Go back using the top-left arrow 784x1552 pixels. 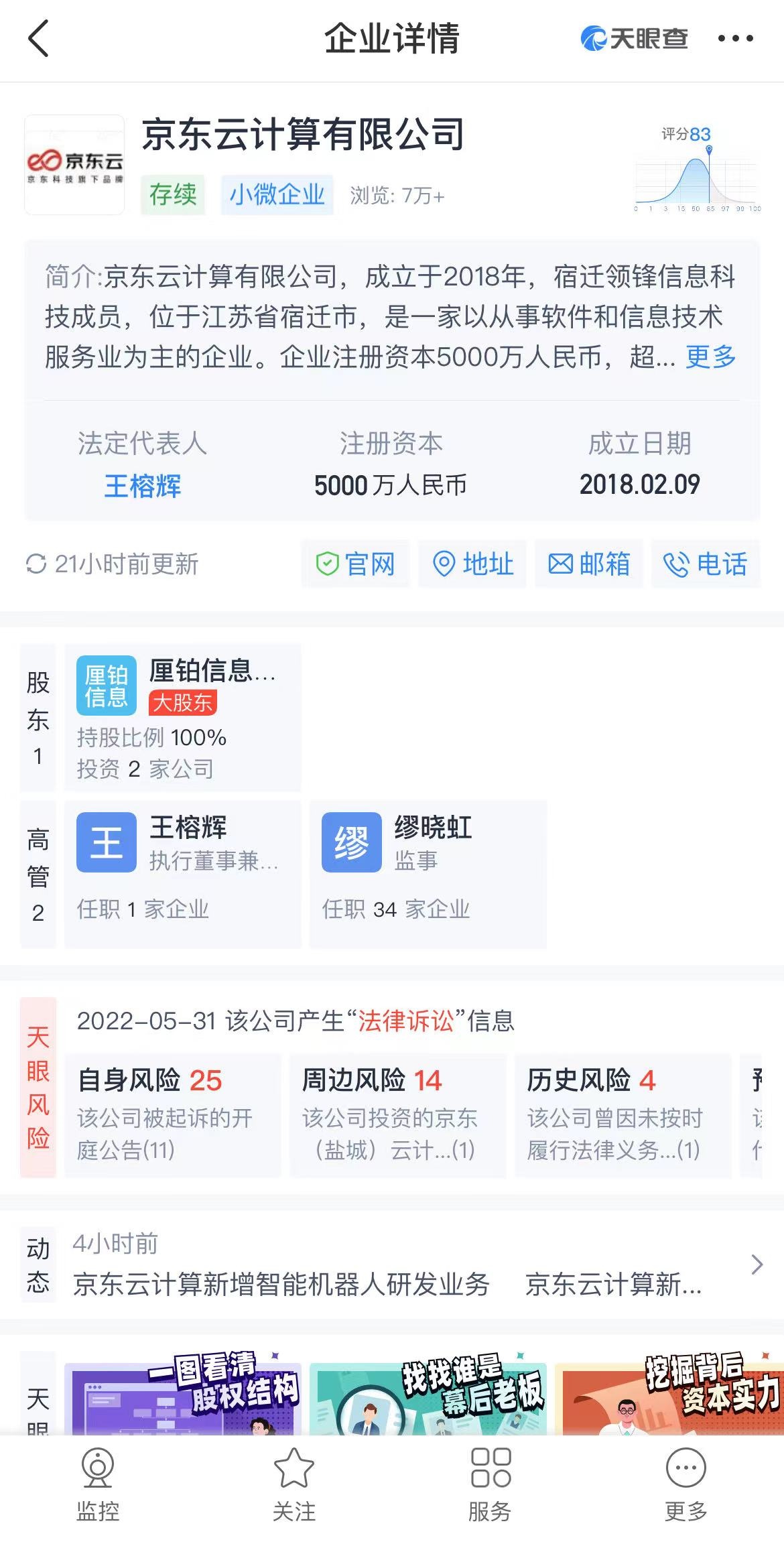39,38
